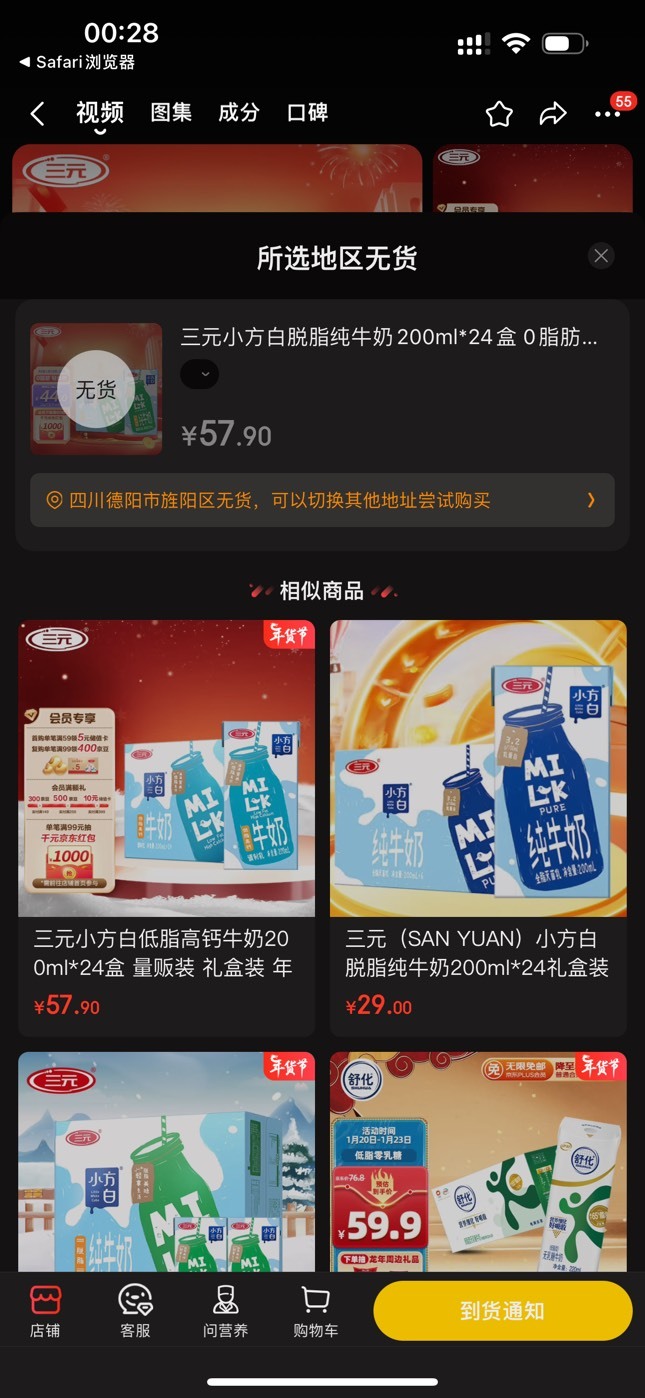Switch to the 视频 tab
This screenshot has height=1398, width=645.
coord(100,112)
